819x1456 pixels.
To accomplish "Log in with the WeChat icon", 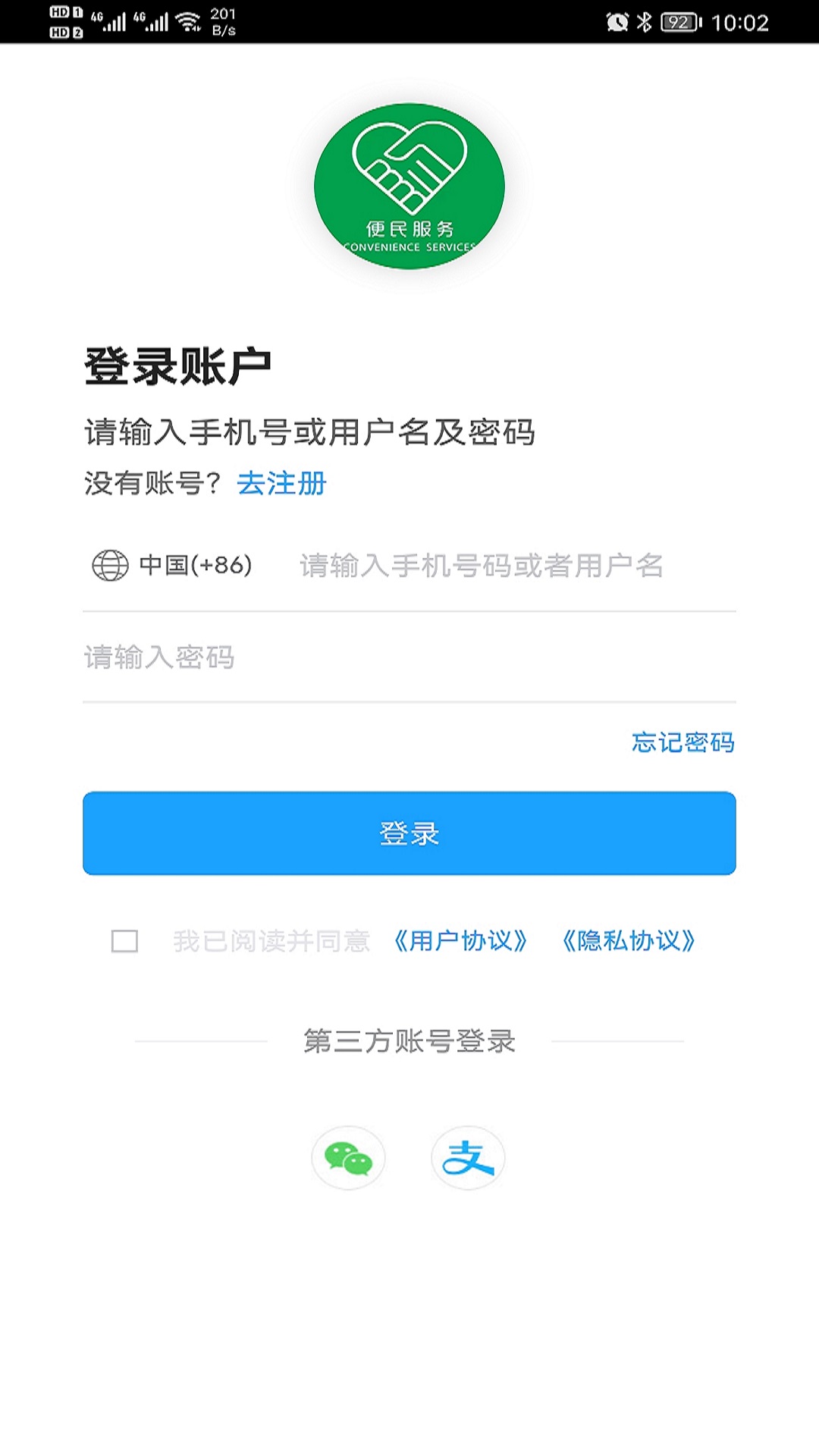I will pos(348,1158).
